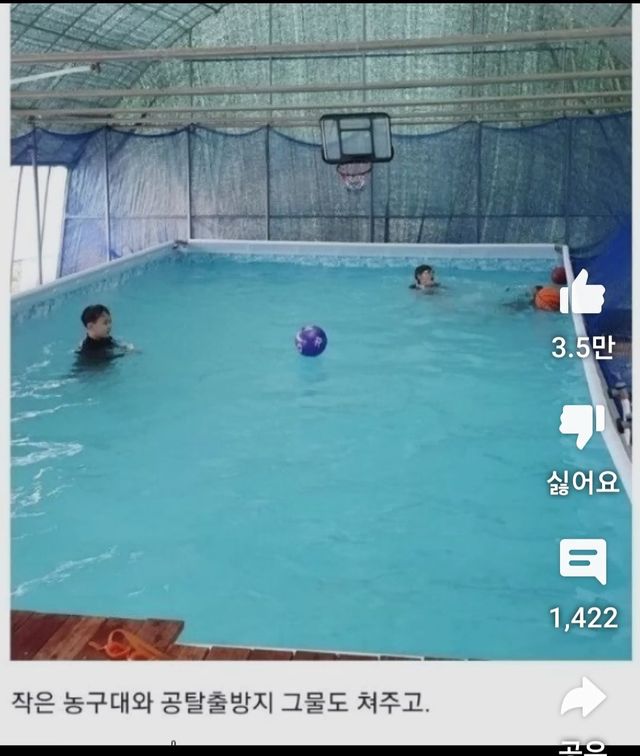Like this Shorts video

tap(583, 293)
